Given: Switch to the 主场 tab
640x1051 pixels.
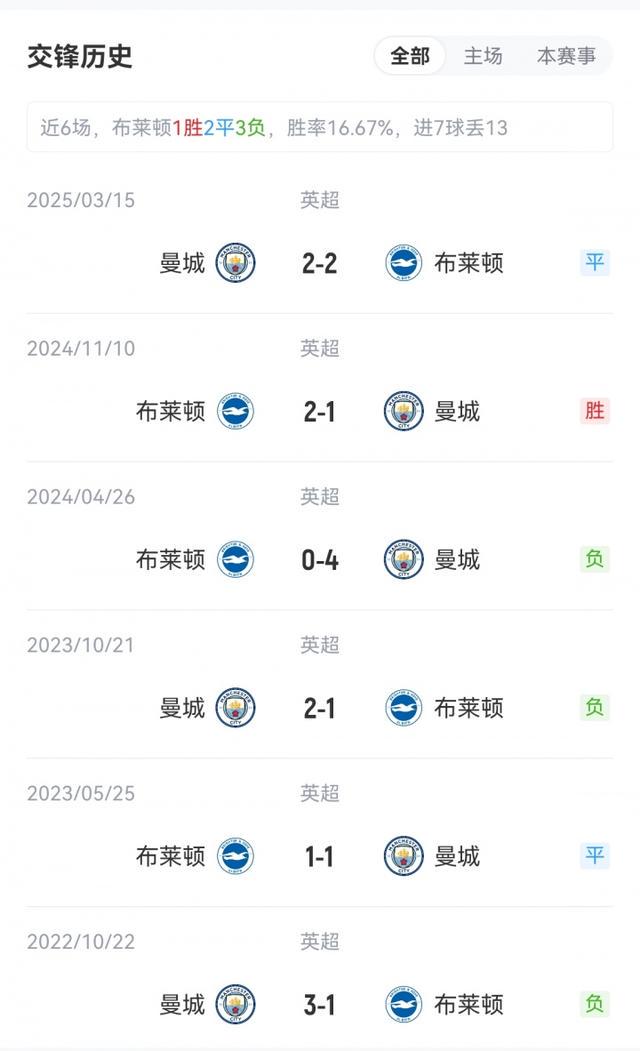Looking at the screenshot, I should click(483, 56).
